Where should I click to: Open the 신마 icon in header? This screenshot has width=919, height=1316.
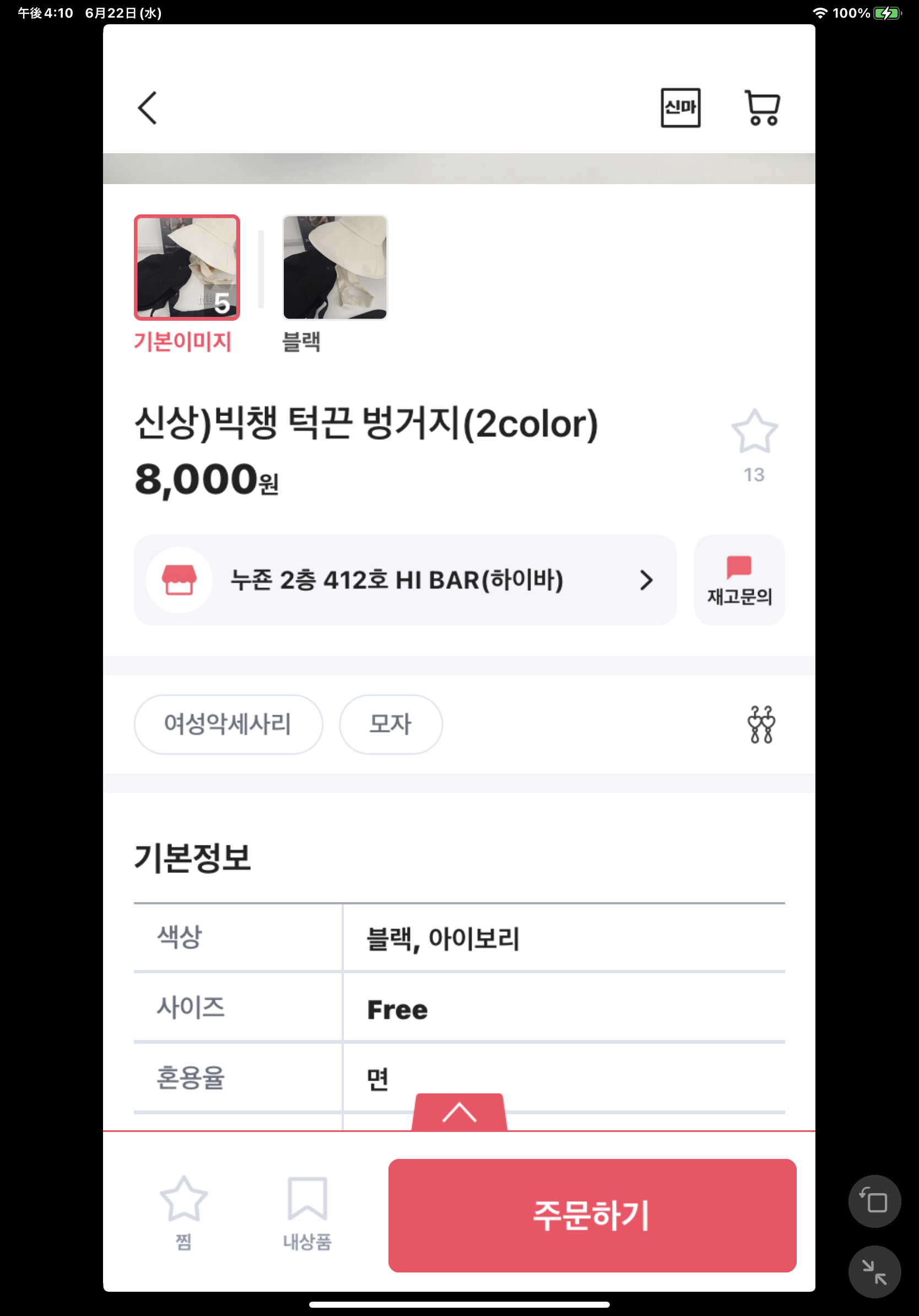click(680, 108)
